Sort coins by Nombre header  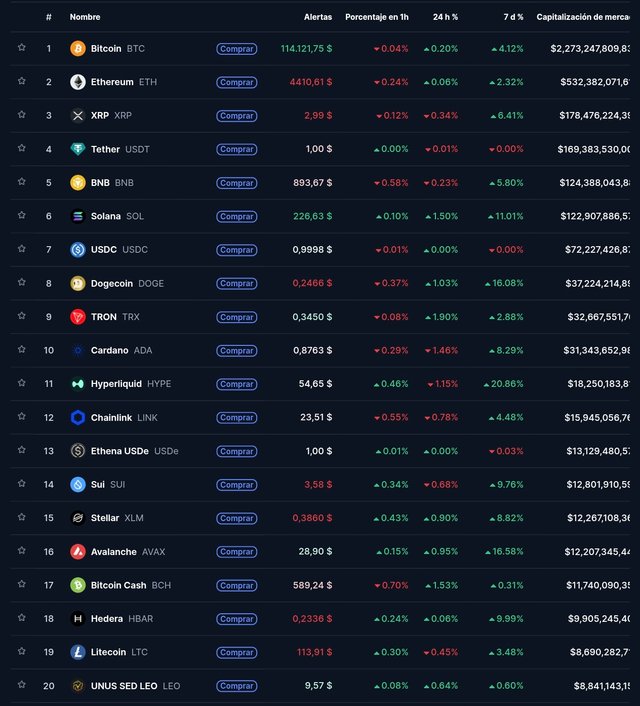[x=85, y=17]
